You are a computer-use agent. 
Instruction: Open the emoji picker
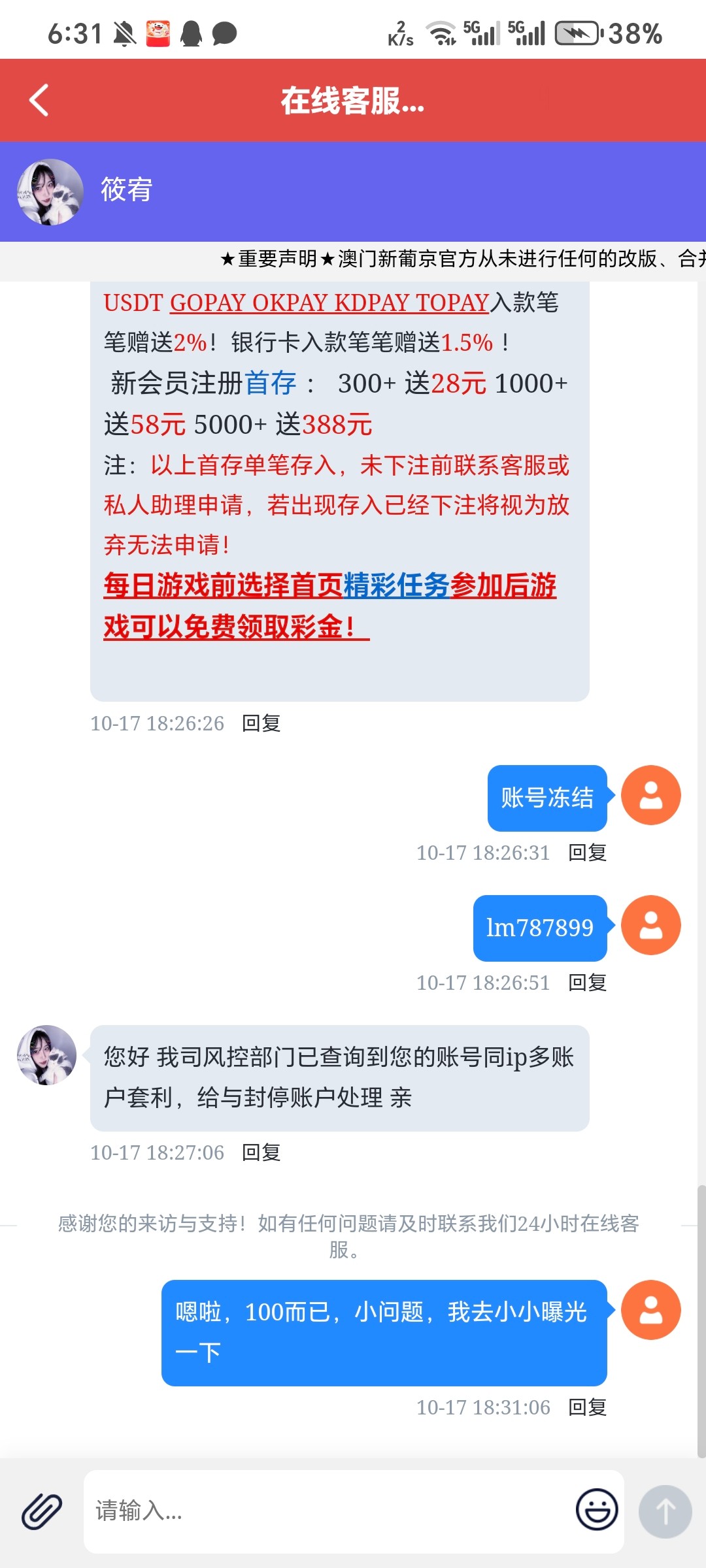click(x=596, y=1510)
